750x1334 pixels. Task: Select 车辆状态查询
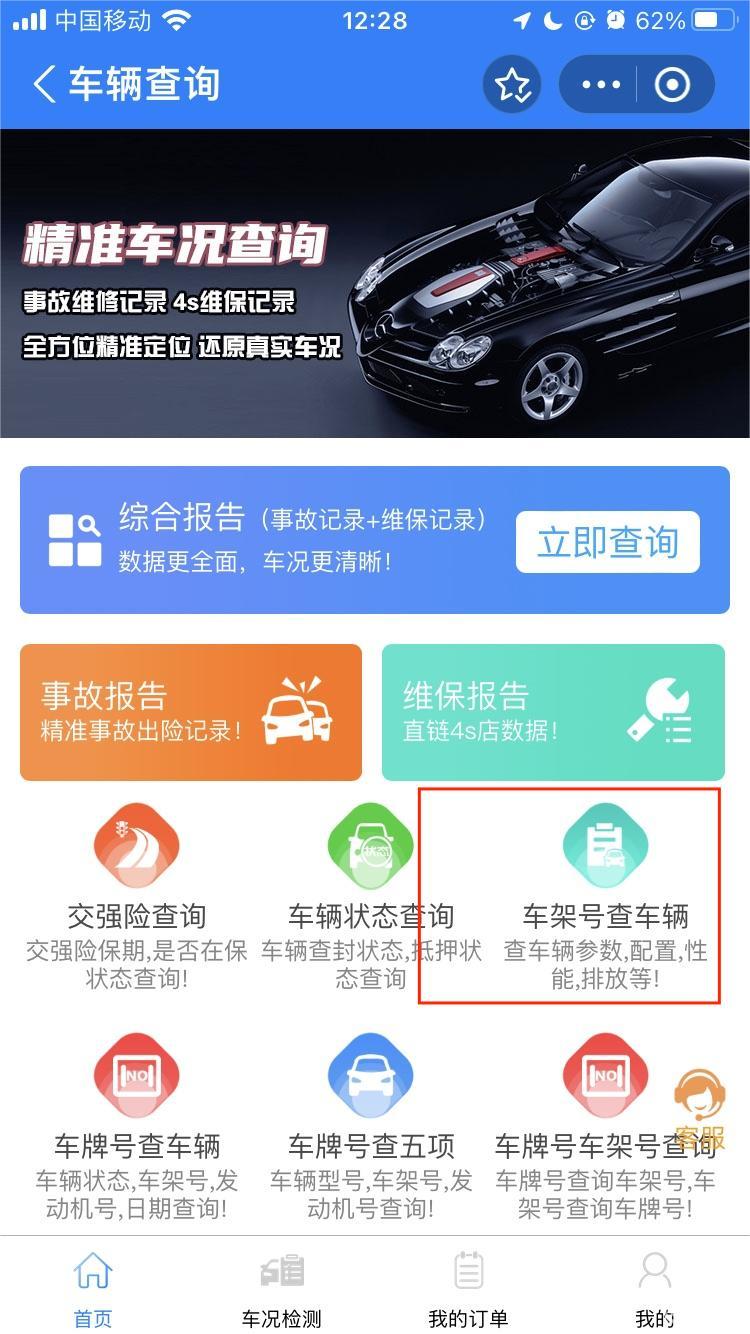[x=371, y=896]
